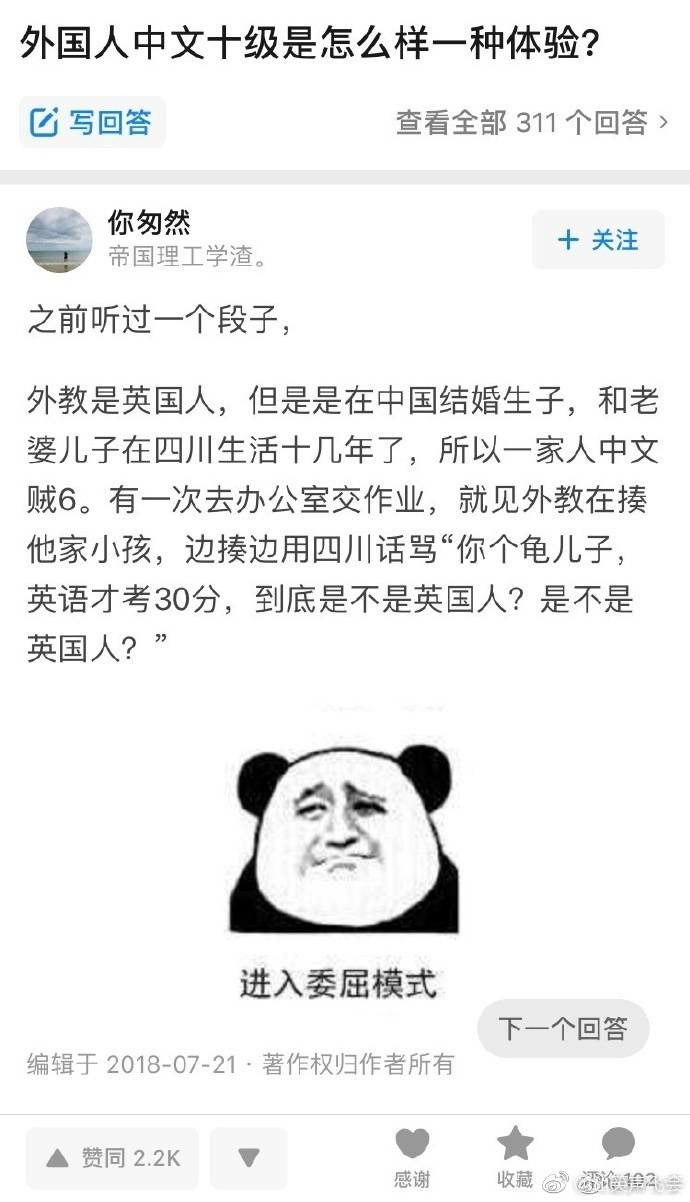690x1202 pixels.
Task: Open 你匆然's author profile
Action: [149, 222]
